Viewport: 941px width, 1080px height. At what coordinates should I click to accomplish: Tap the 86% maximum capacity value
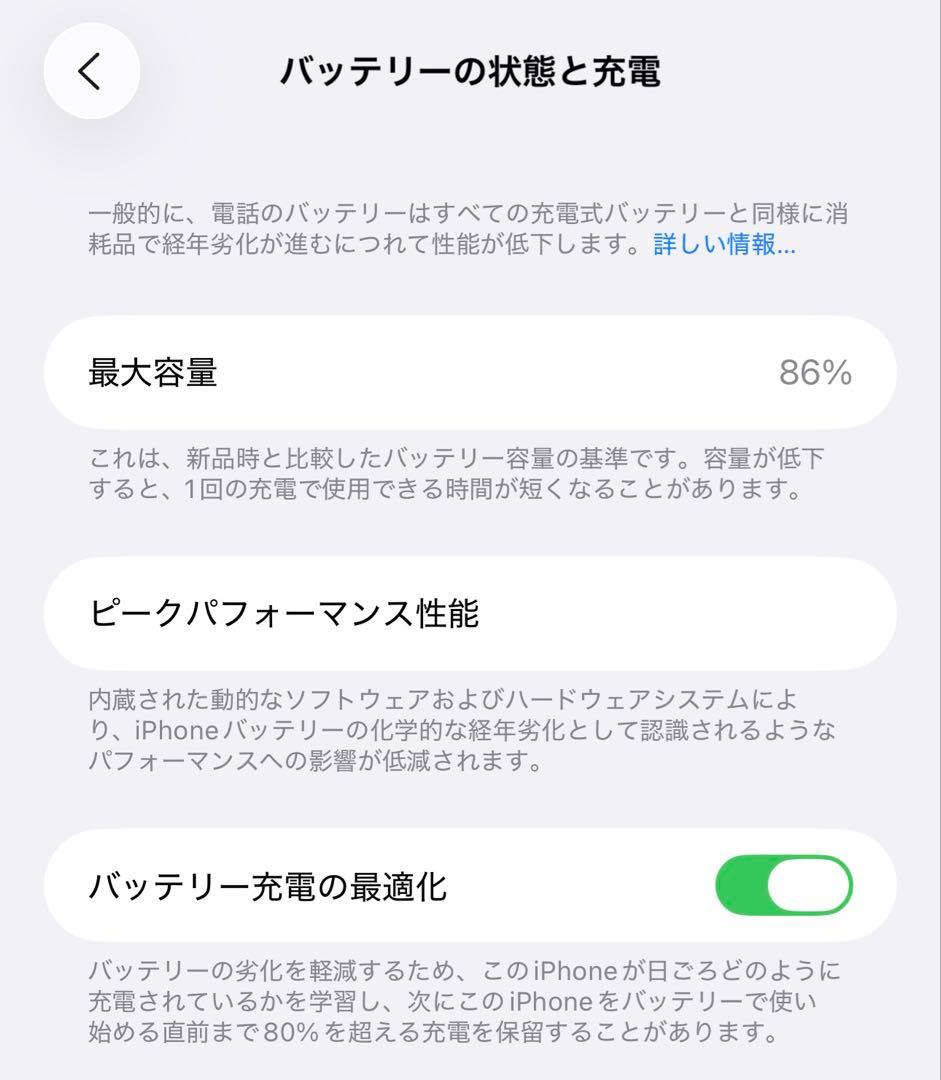(816, 371)
